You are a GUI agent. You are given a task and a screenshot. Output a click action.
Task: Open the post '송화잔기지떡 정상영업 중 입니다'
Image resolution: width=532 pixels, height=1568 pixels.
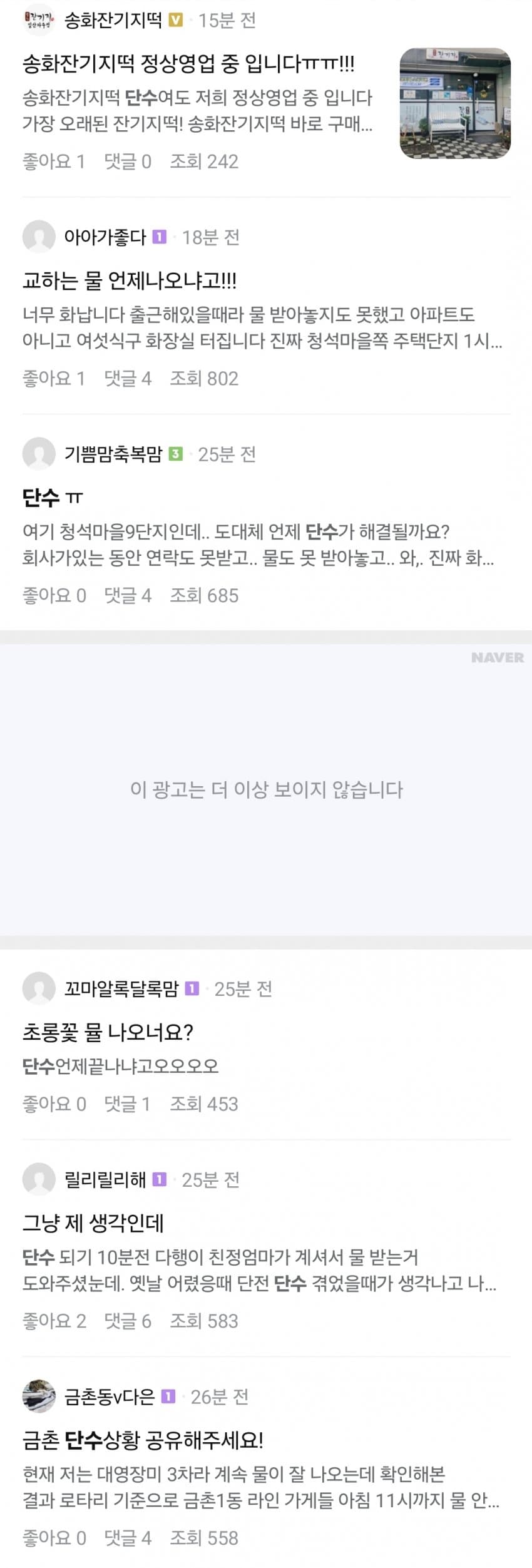click(188, 63)
